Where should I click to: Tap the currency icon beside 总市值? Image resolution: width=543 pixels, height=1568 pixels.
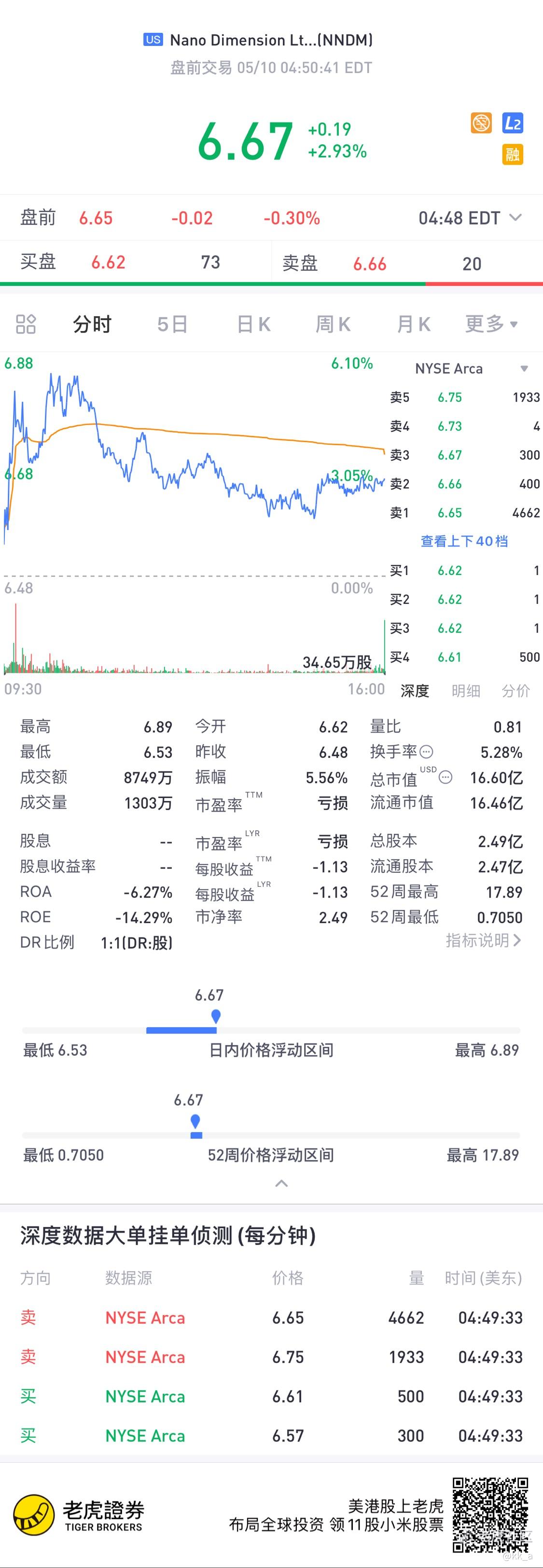point(446,777)
